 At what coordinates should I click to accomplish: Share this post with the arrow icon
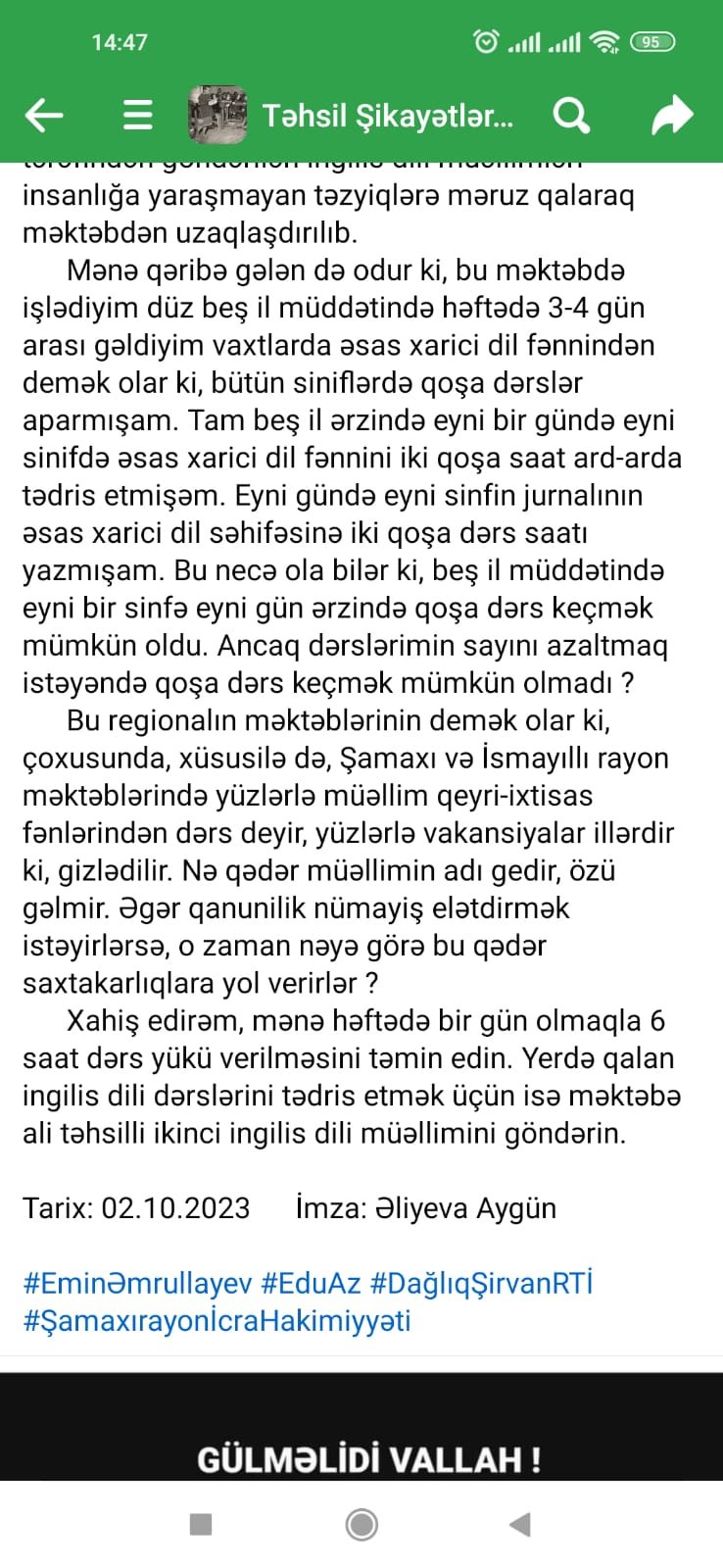pyautogui.click(x=672, y=116)
